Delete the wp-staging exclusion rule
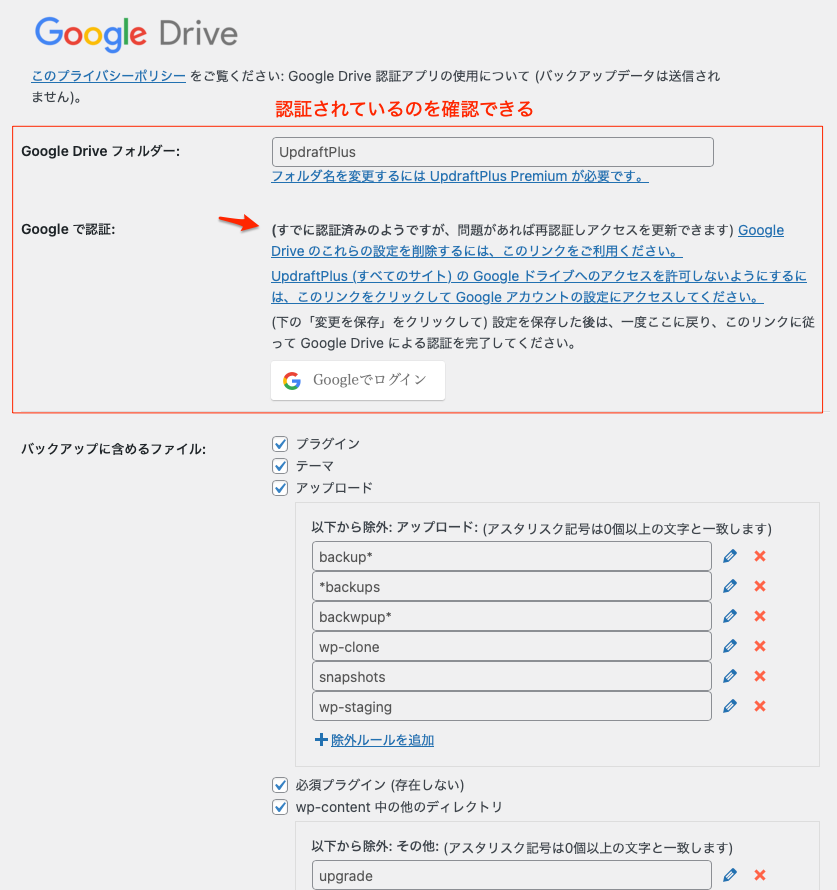The height and width of the screenshot is (890, 837). pos(760,706)
